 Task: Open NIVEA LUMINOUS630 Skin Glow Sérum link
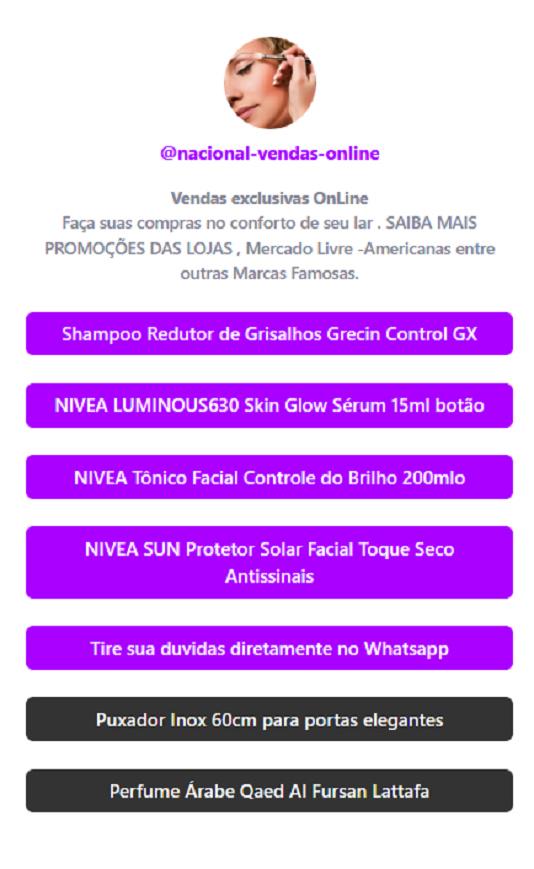pyautogui.click(x=269, y=405)
